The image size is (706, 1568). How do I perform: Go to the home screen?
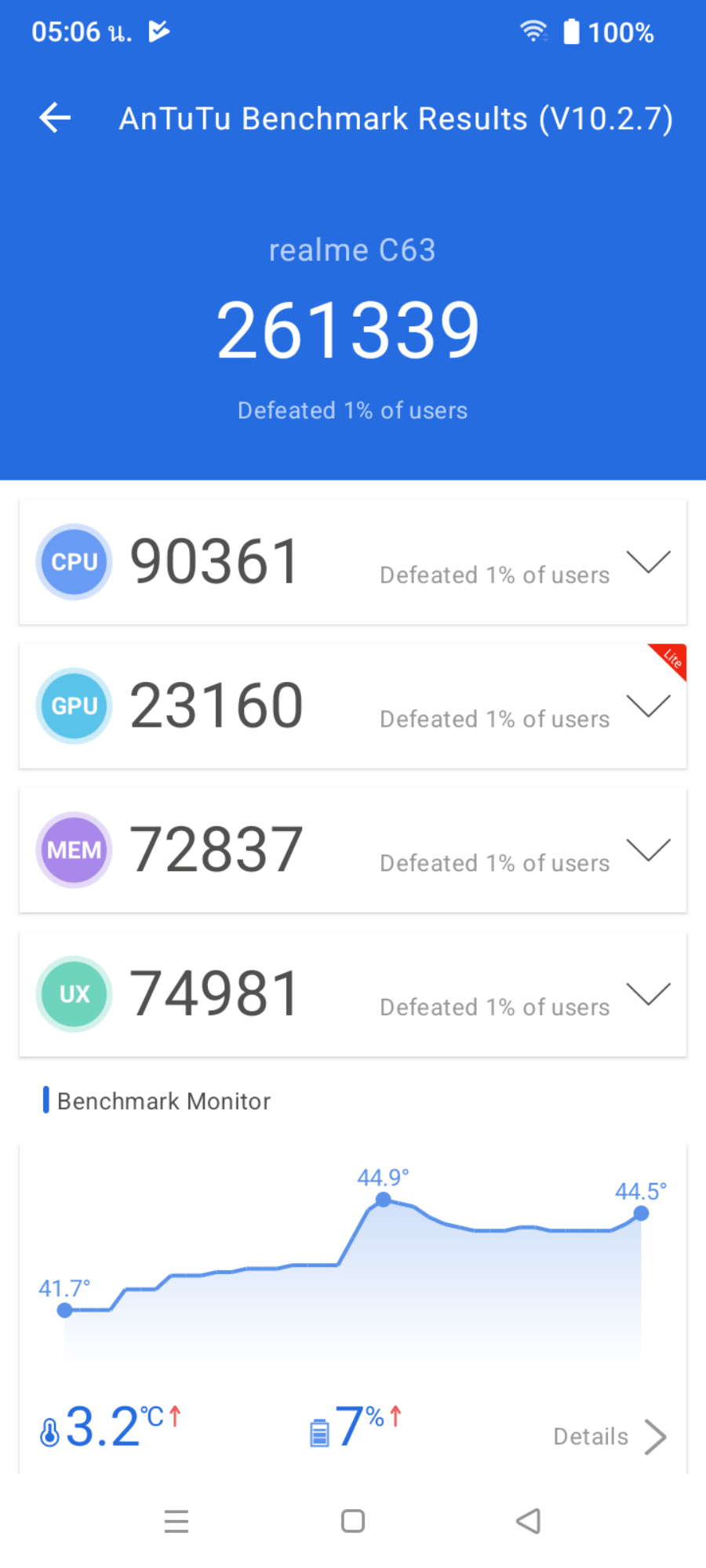pyautogui.click(x=353, y=1521)
